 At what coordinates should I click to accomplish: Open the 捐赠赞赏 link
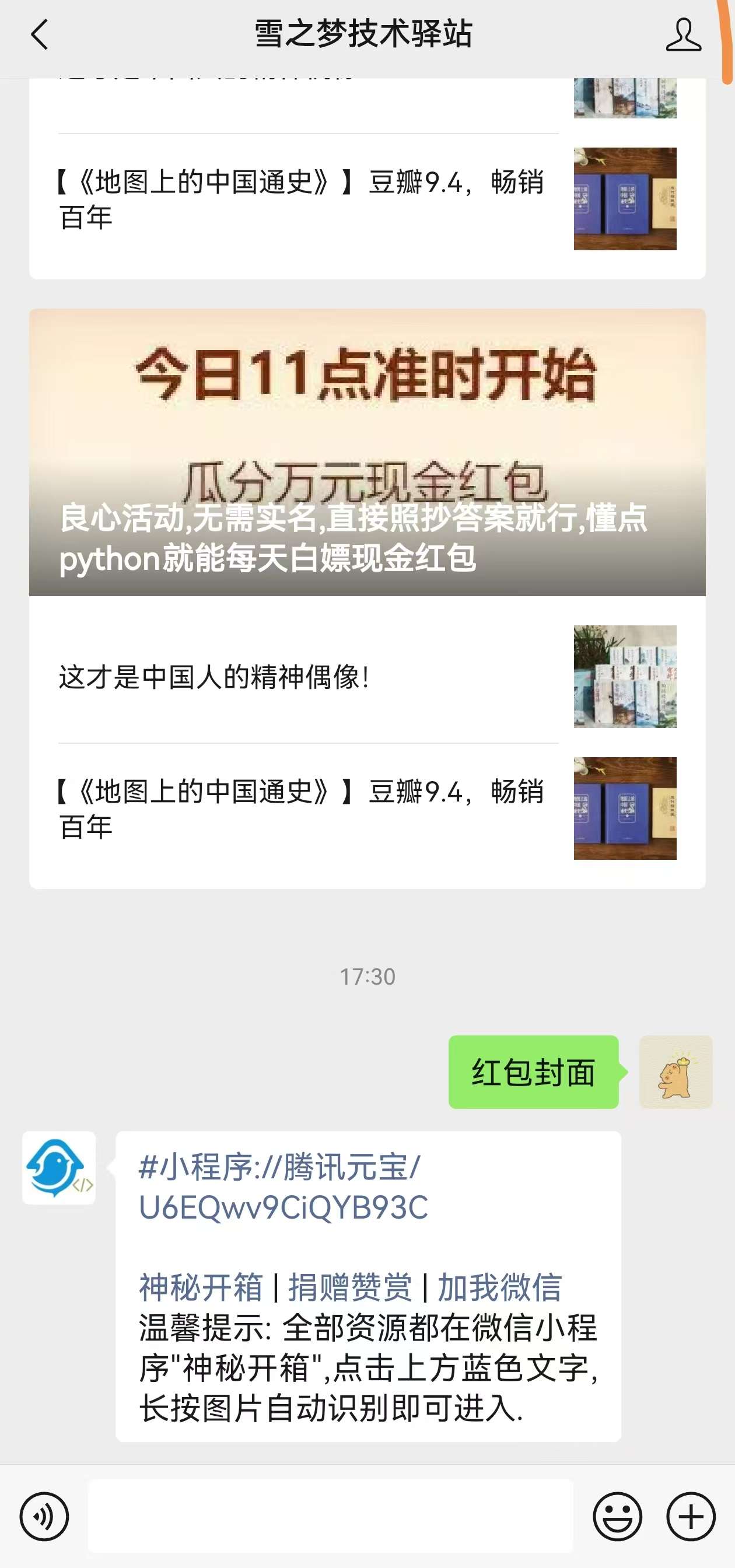(350, 1287)
